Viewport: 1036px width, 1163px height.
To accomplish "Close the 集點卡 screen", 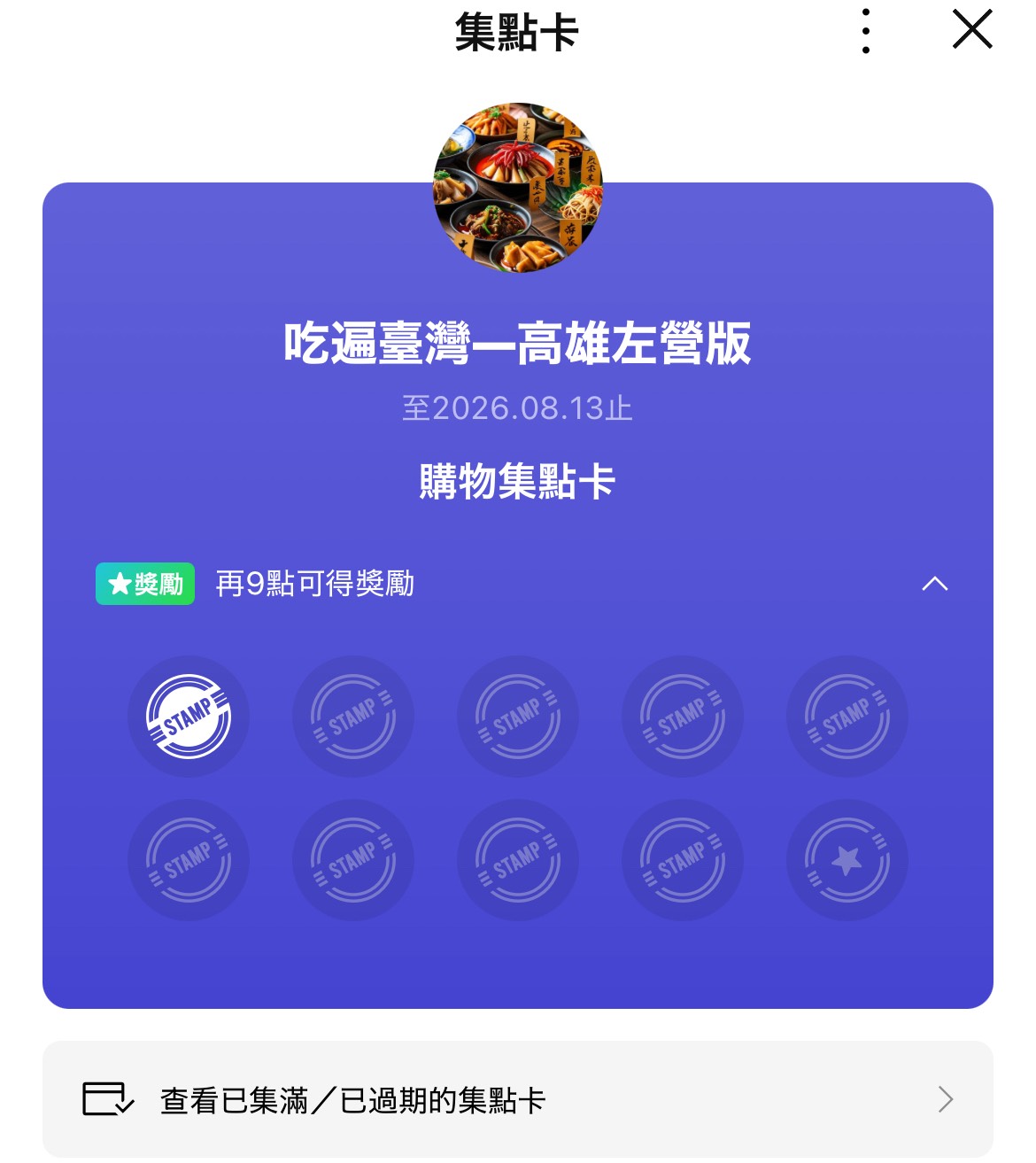I will 971,30.
